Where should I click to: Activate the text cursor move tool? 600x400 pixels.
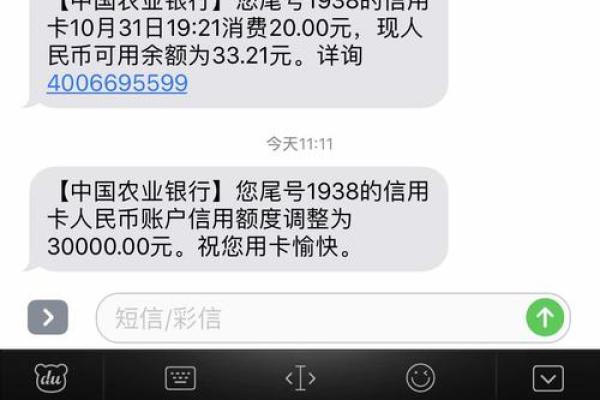[300, 377]
